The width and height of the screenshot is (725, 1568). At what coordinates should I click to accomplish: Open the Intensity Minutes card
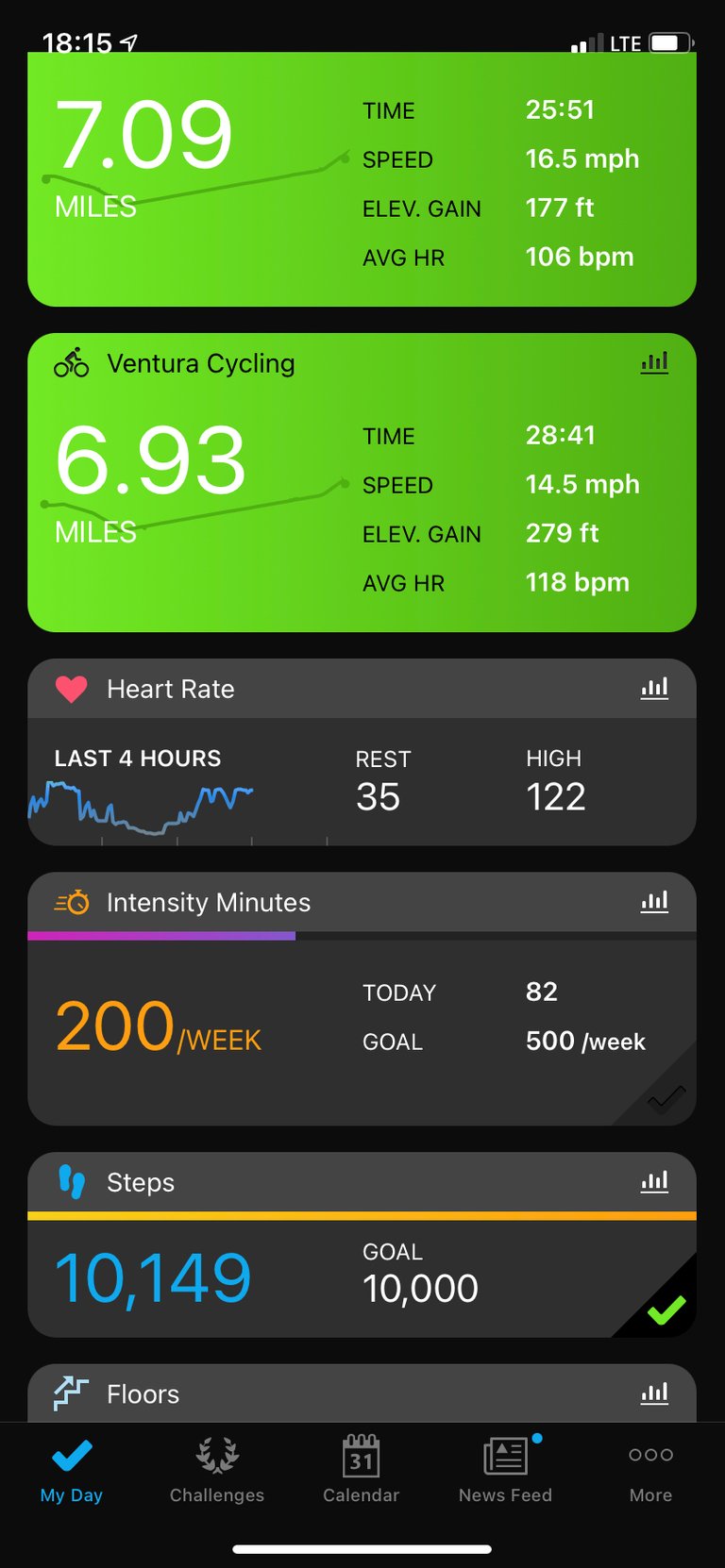point(362,998)
